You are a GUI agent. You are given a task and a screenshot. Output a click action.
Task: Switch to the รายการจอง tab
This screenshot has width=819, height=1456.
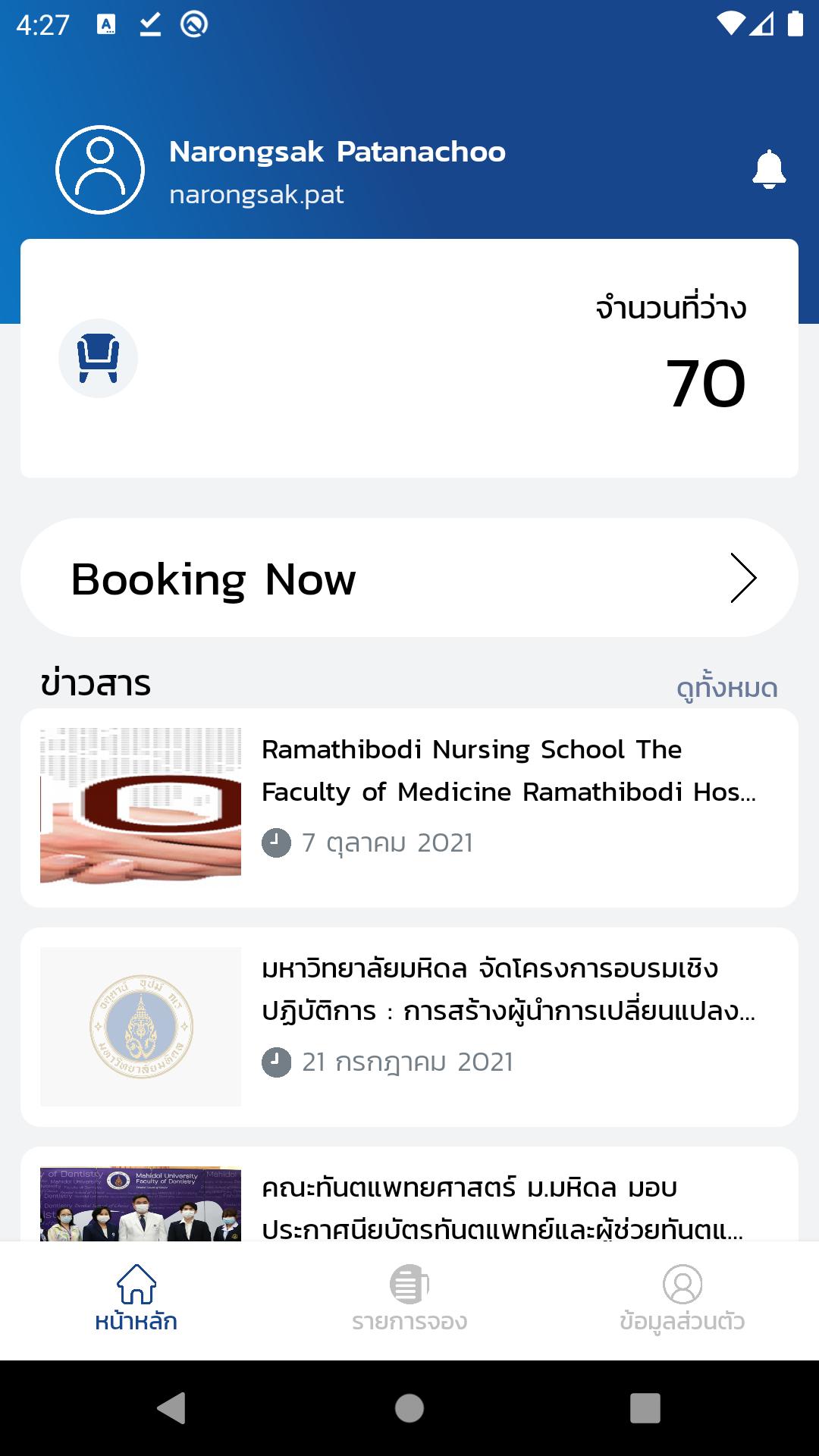[409, 1298]
